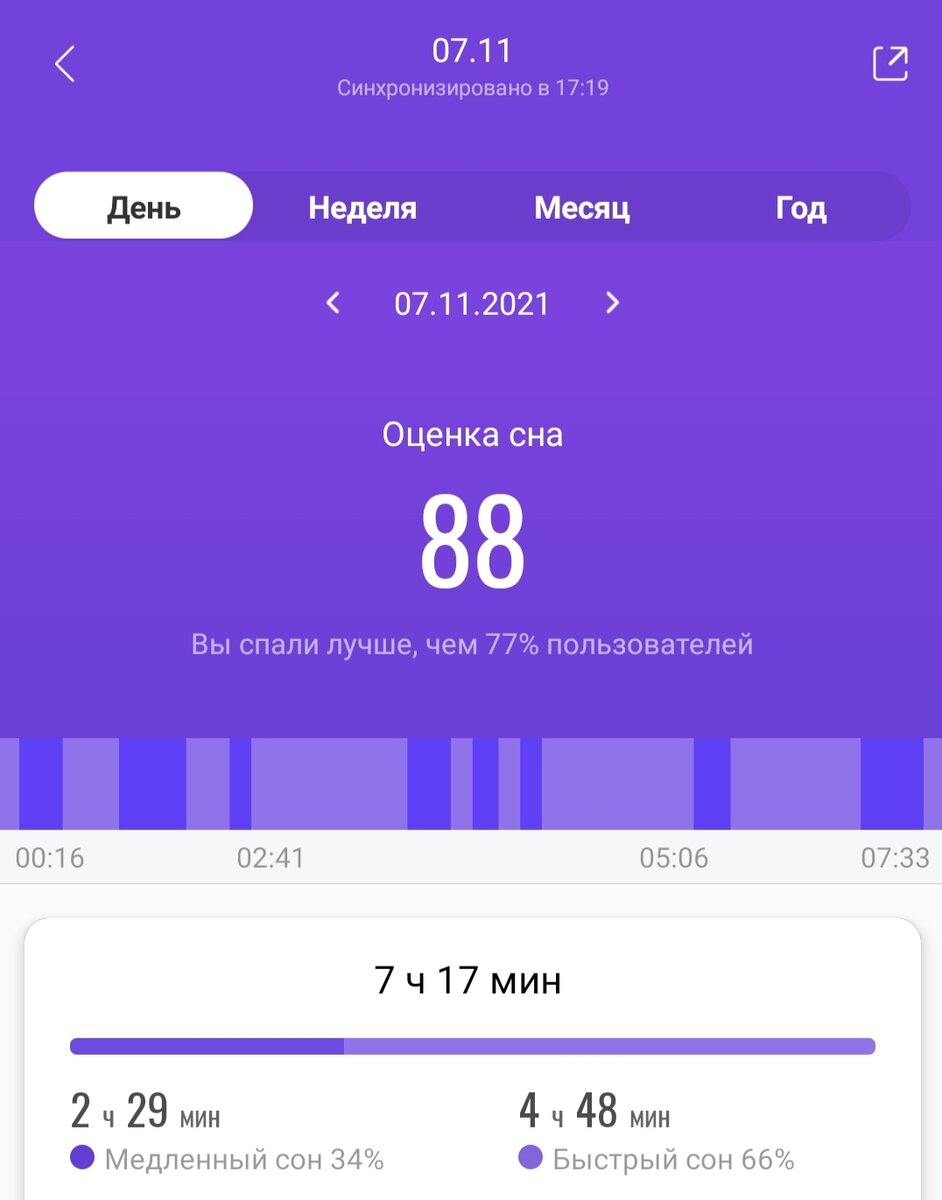Image resolution: width=942 pixels, height=1200 pixels.
Task: Switch to the Неделя tab
Action: pyautogui.click(x=362, y=207)
